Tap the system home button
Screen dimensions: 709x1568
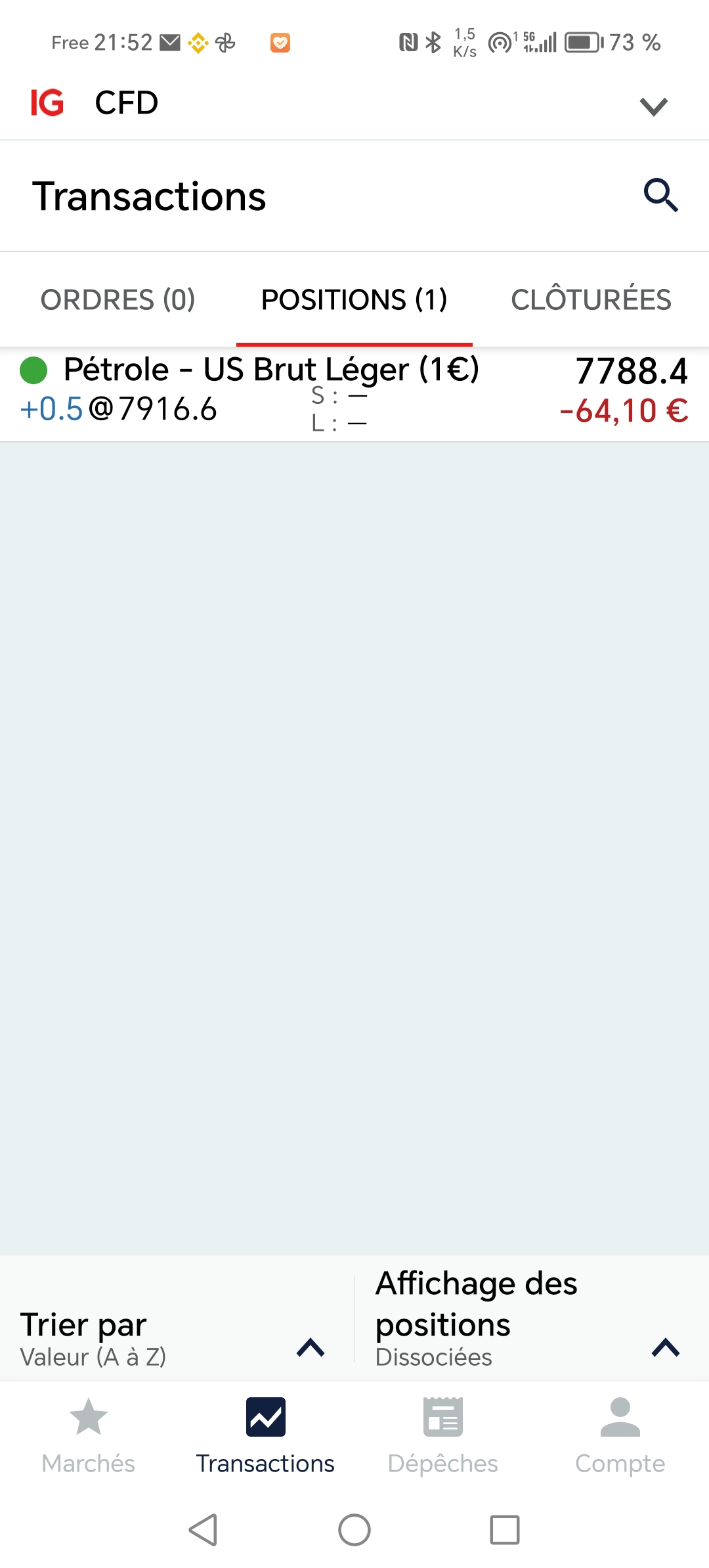[x=354, y=1530]
